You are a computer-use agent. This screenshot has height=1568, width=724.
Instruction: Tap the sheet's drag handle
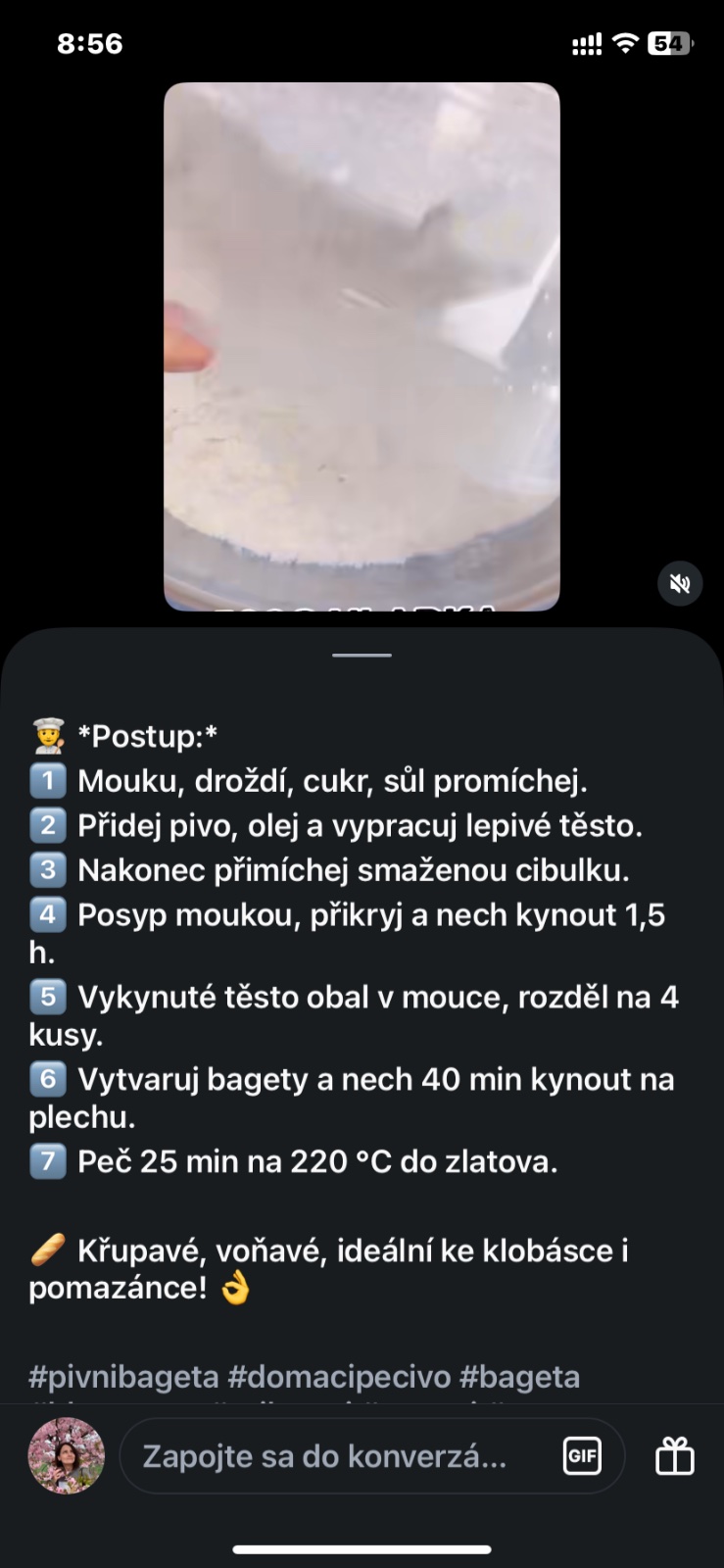(x=362, y=655)
